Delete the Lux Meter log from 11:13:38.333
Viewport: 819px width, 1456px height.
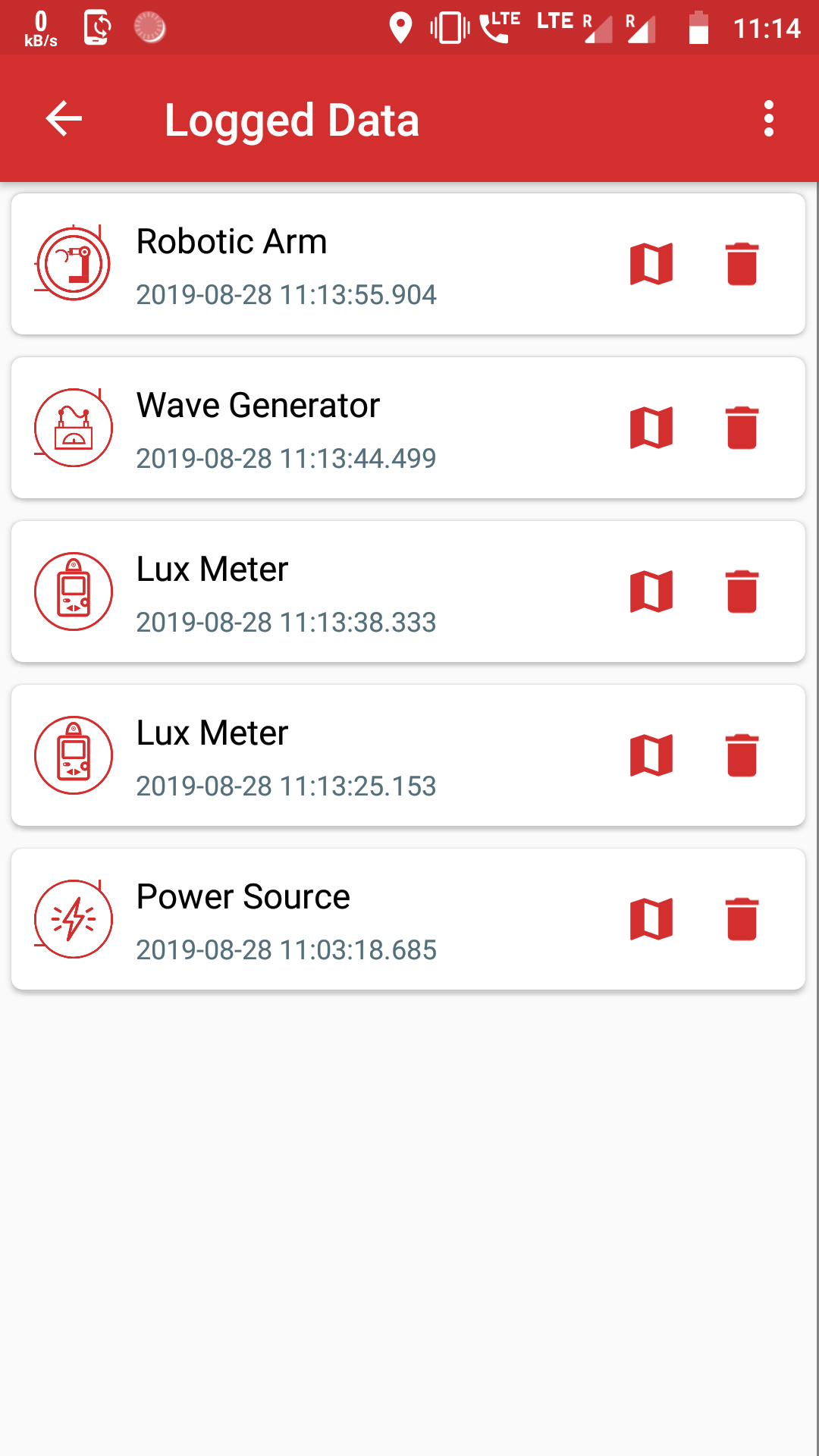742,591
